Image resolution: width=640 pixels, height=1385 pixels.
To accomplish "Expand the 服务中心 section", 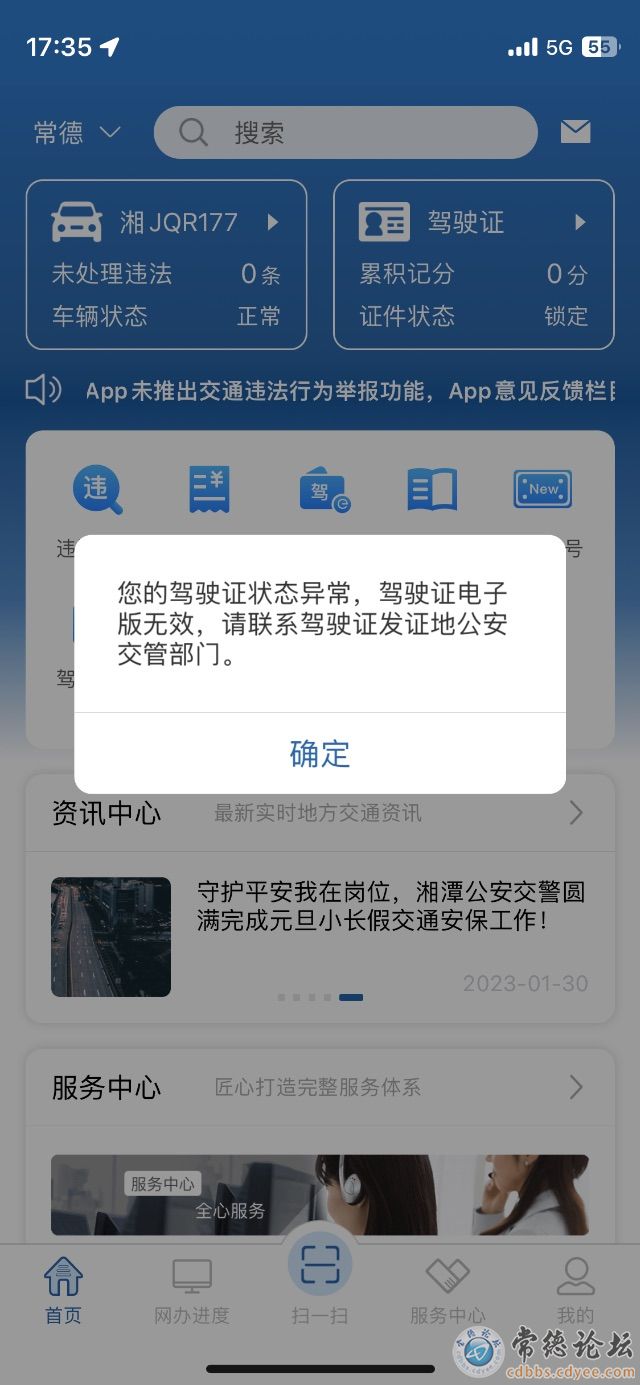I will (320, 1087).
